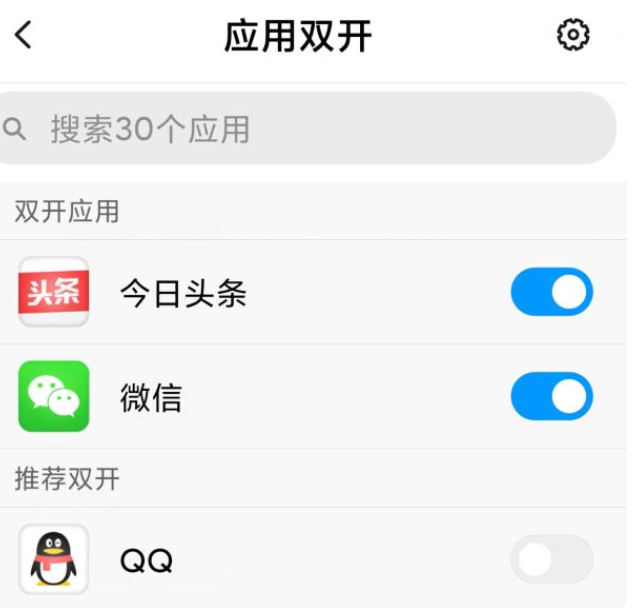
Task: Open the settings gear icon
Action: point(573,36)
